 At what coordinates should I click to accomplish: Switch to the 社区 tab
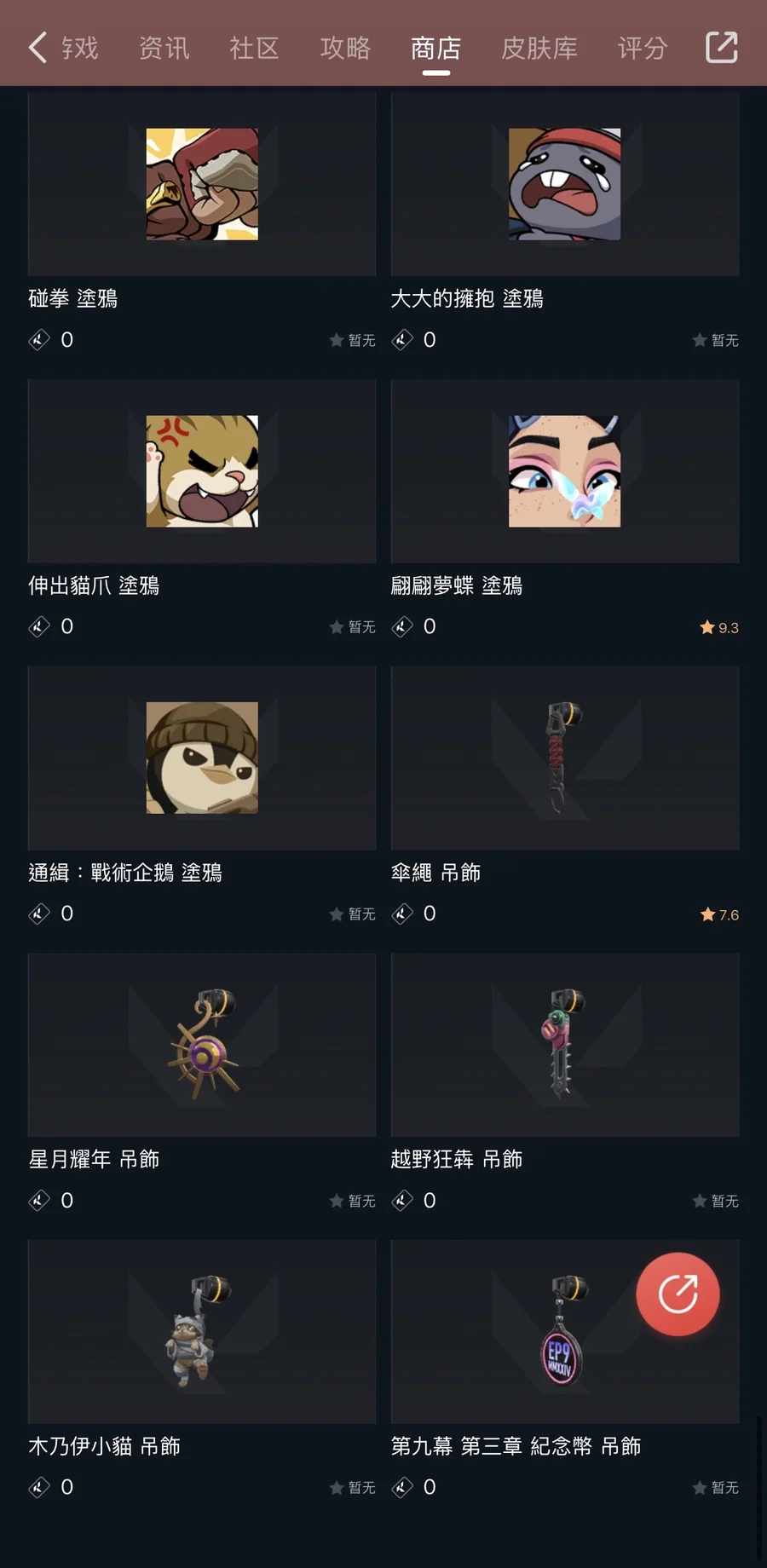(254, 48)
